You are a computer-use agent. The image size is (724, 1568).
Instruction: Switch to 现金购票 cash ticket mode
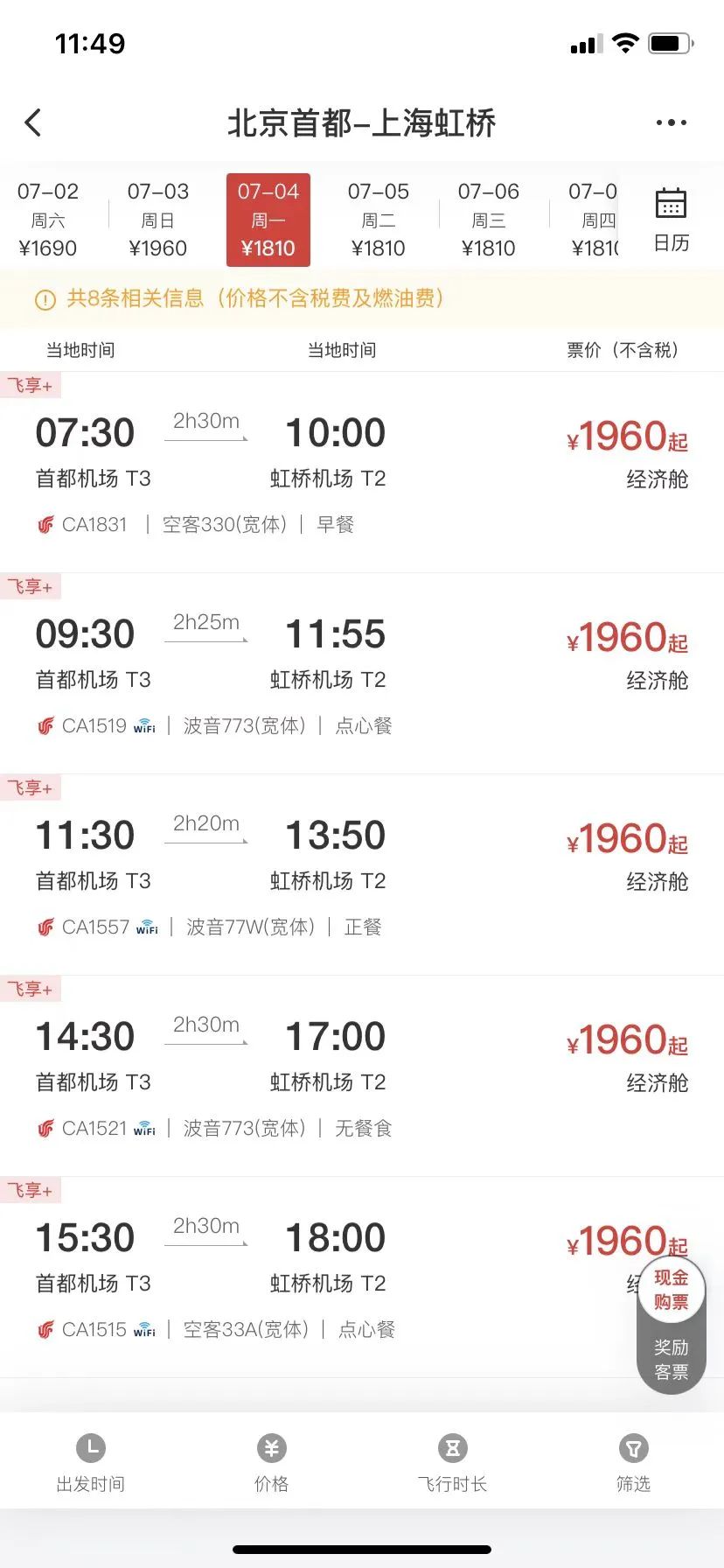click(x=671, y=1290)
